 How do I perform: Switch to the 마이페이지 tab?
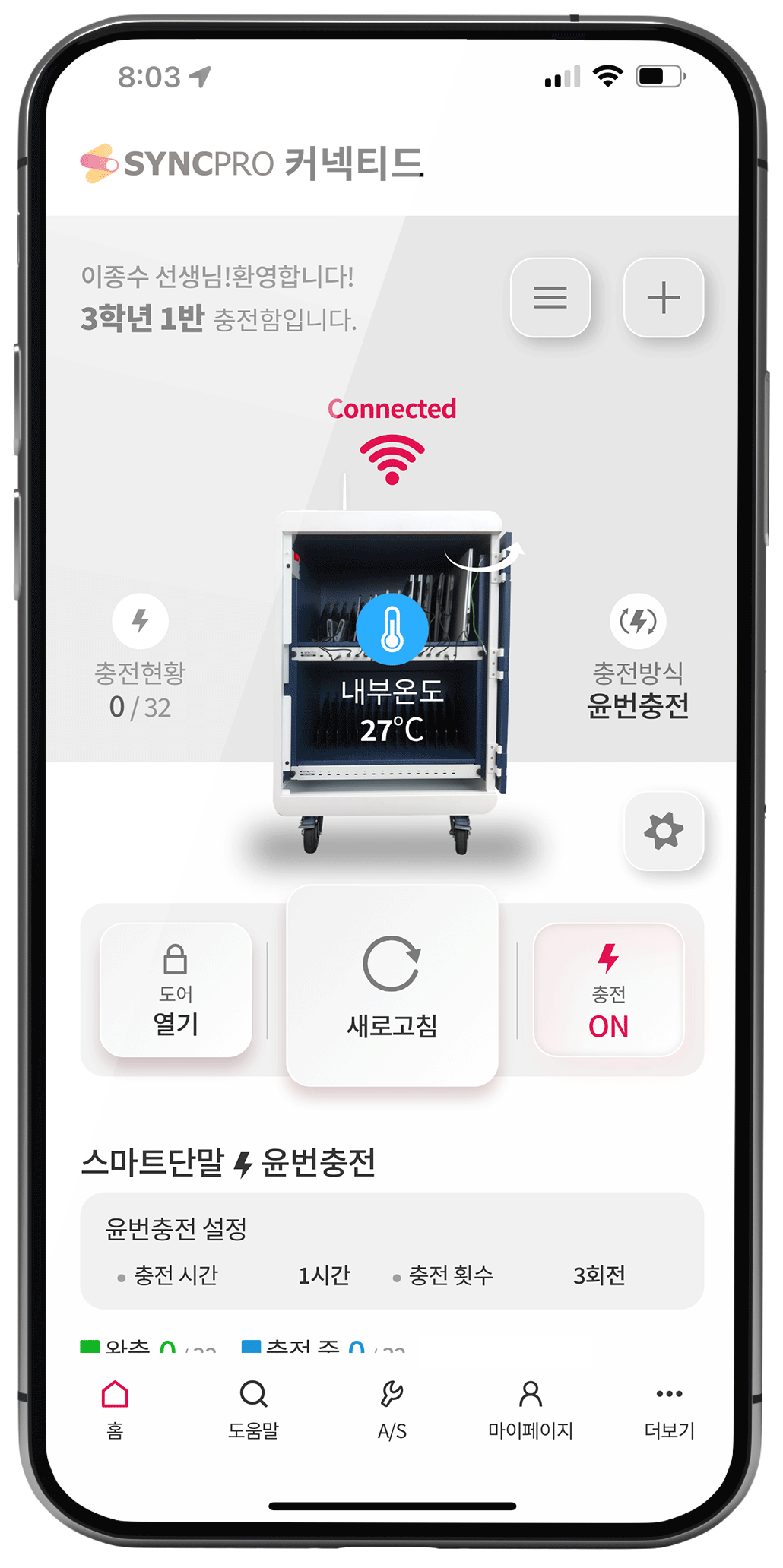click(531, 1408)
